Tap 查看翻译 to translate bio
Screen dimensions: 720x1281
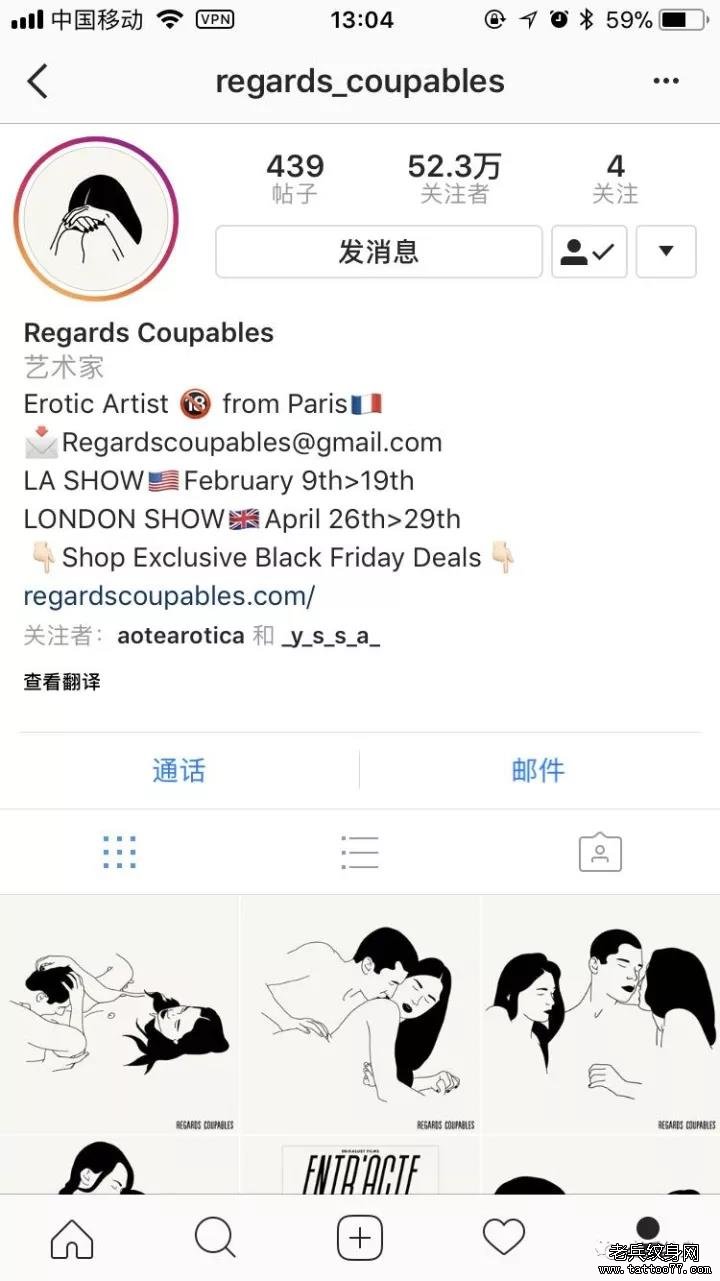point(62,682)
